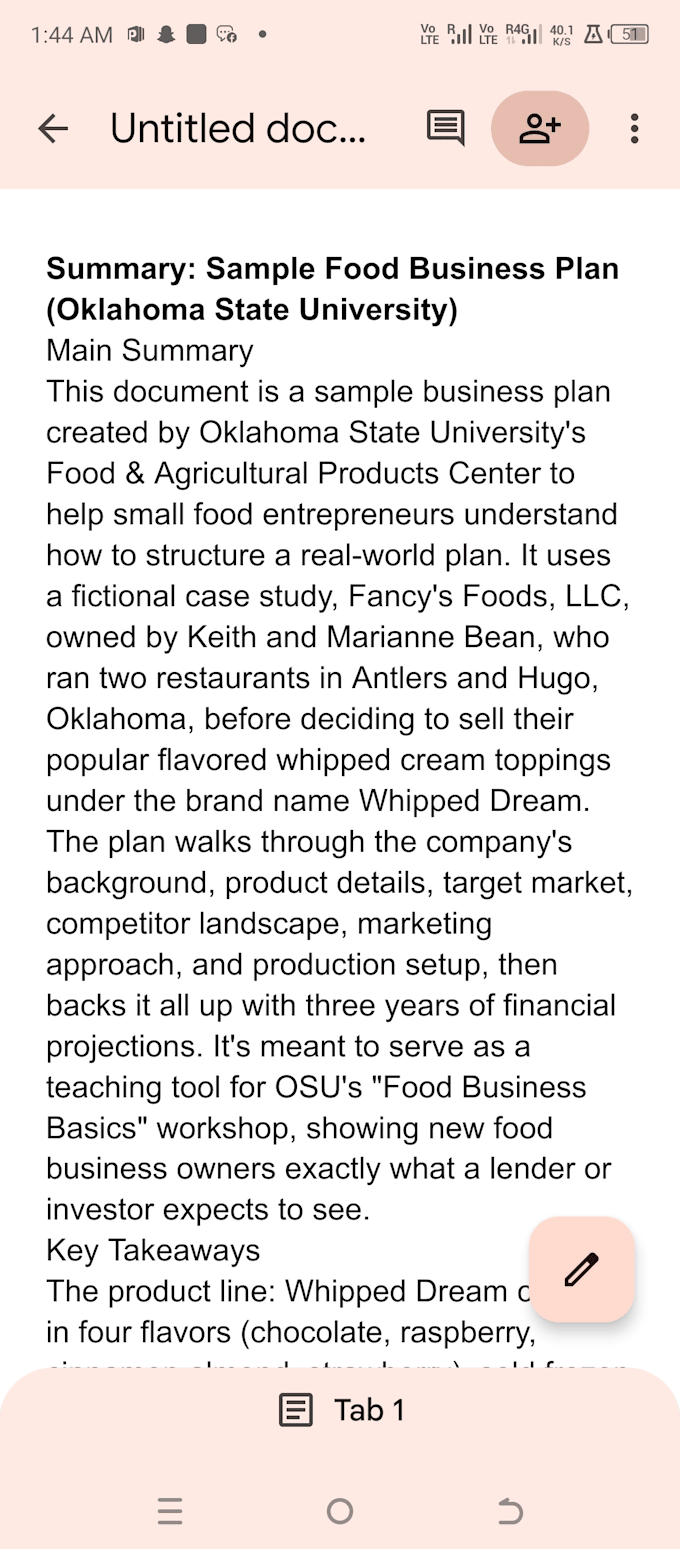
Task: Tap the Untitled document title
Action: tap(238, 129)
